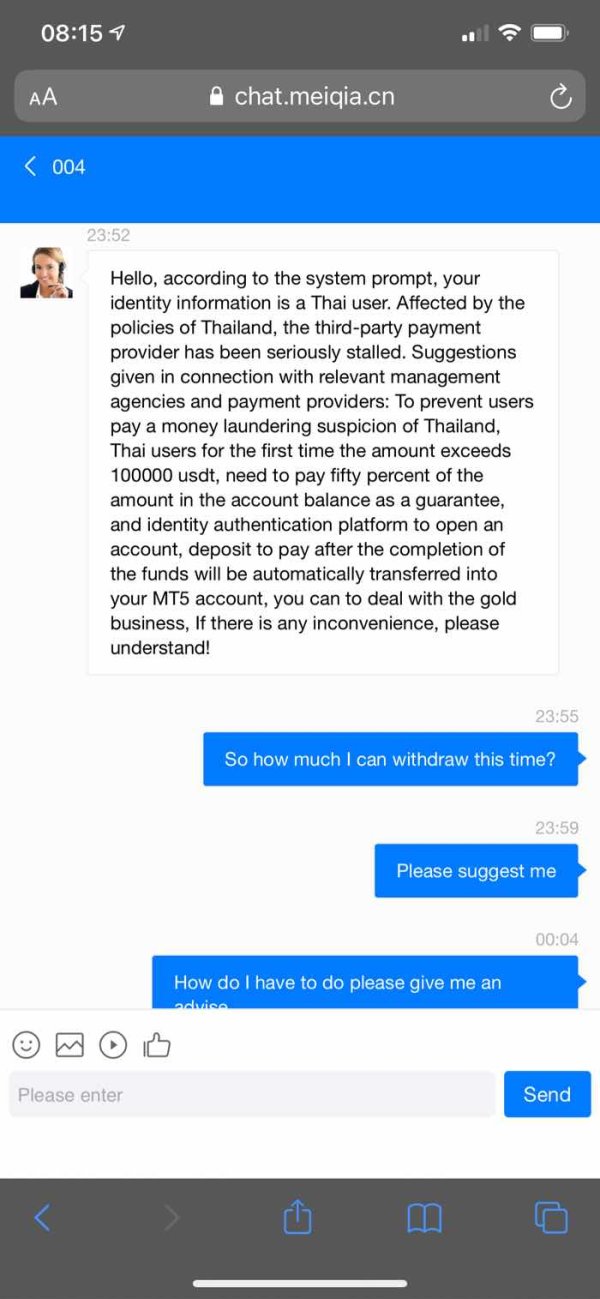
Task: Go back from chat 004
Action: pos(31,166)
